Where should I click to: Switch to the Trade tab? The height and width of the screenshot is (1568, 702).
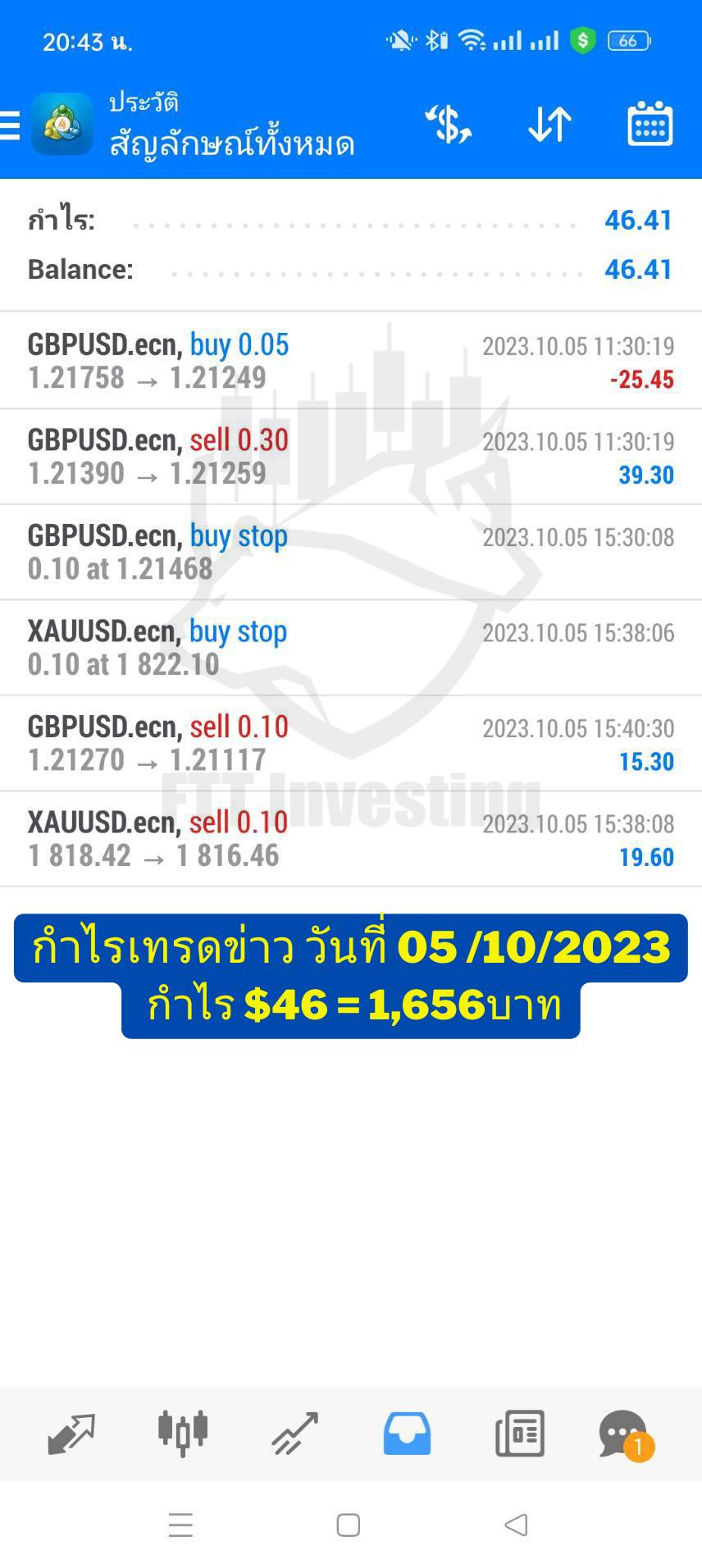click(x=295, y=1434)
